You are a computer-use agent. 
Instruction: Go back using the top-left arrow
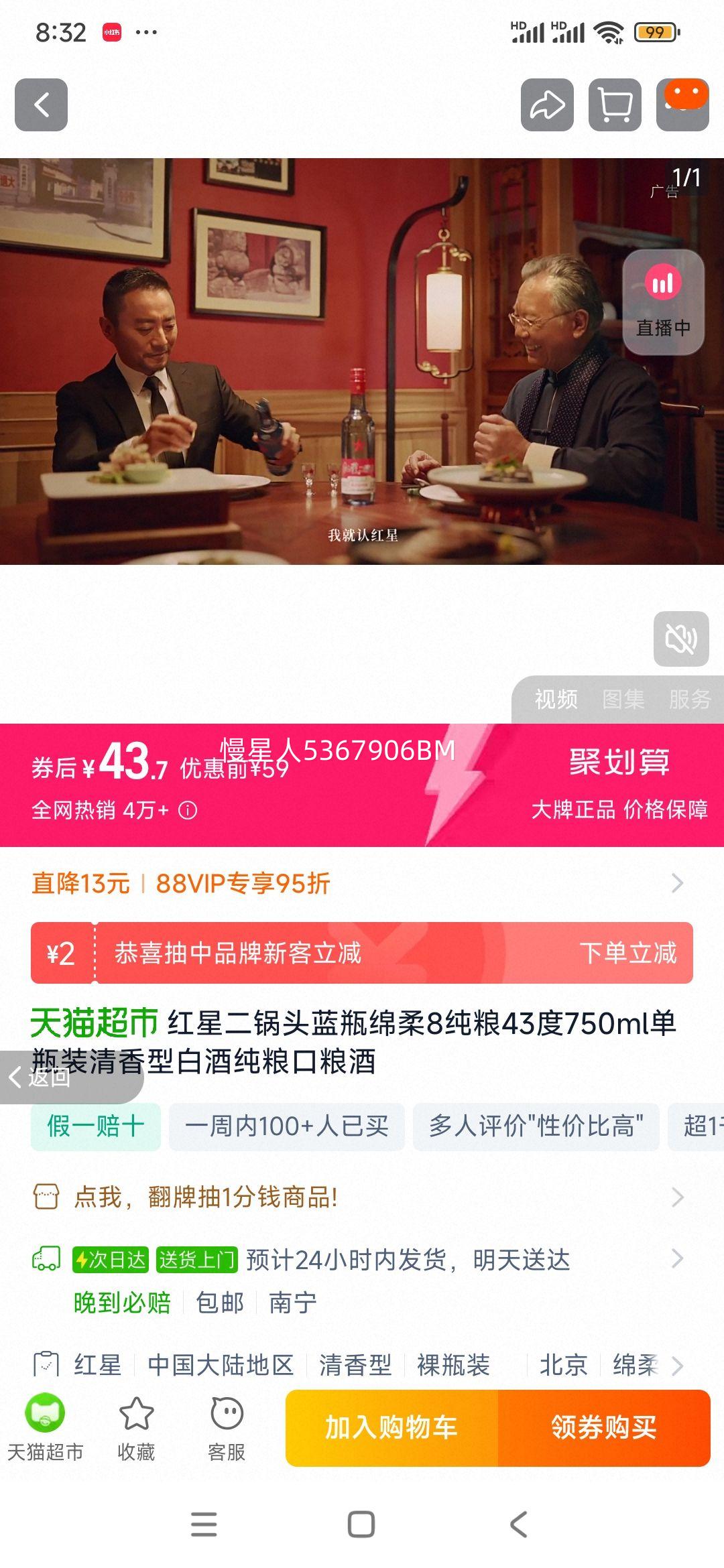point(42,105)
